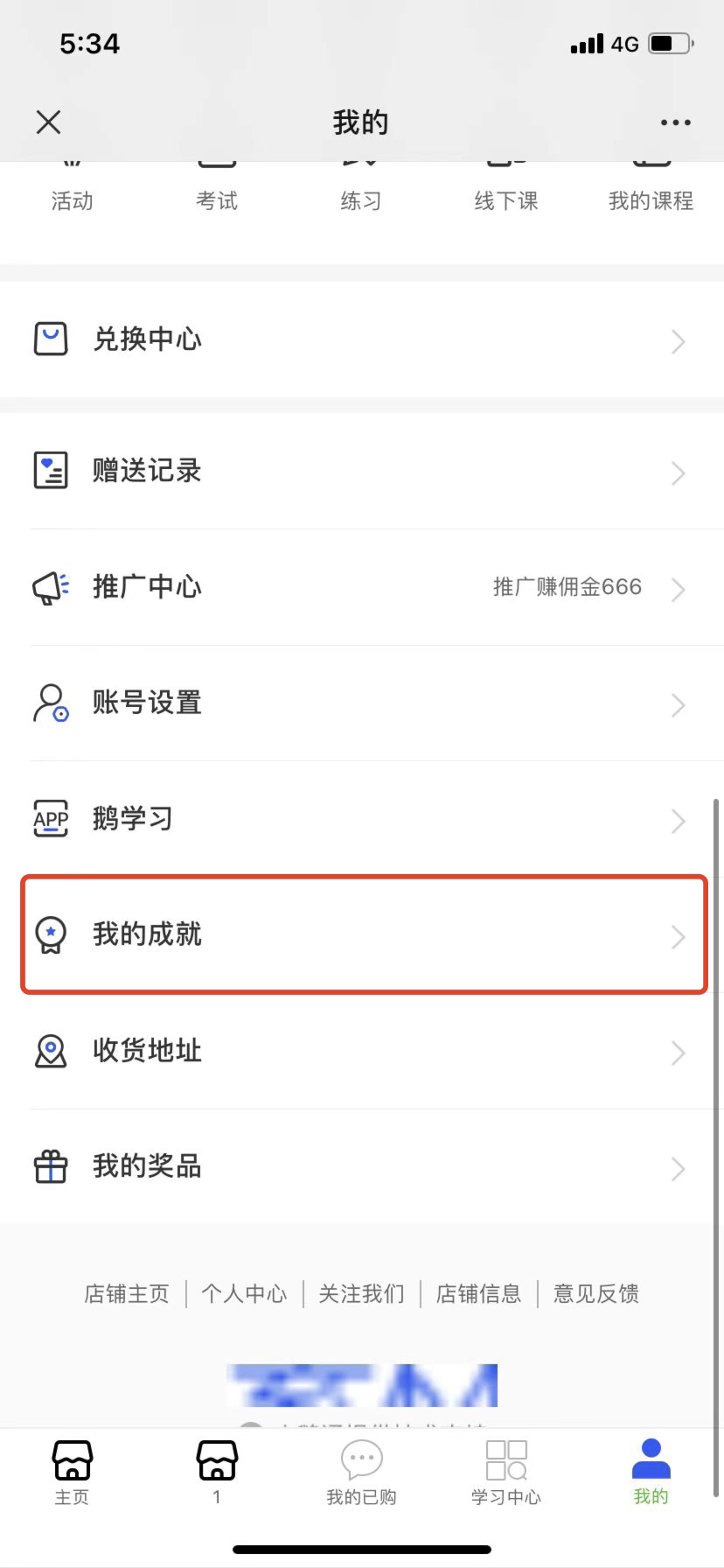Open 赠送记录 row

[362, 471]
